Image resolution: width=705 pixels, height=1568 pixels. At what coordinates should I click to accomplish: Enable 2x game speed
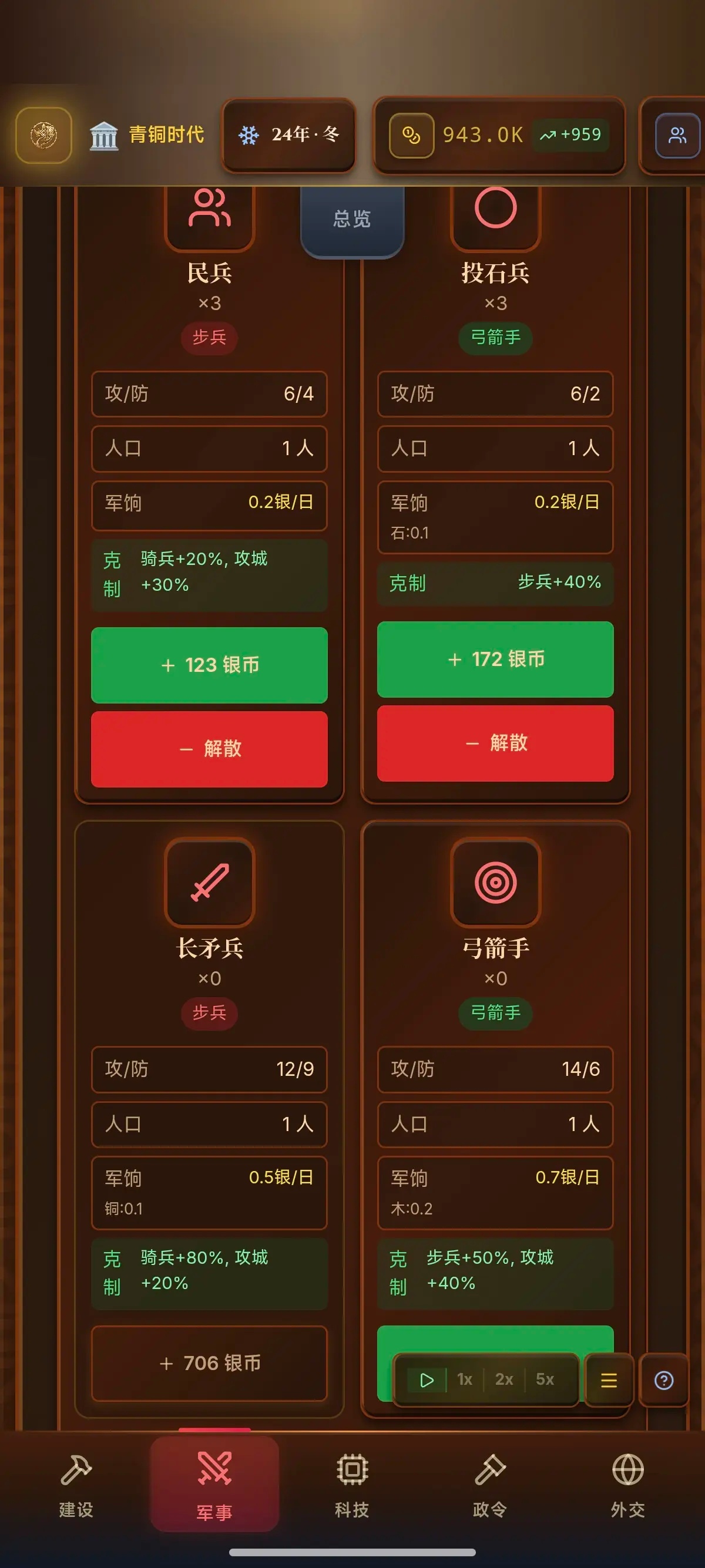[x=505, y=1381]
